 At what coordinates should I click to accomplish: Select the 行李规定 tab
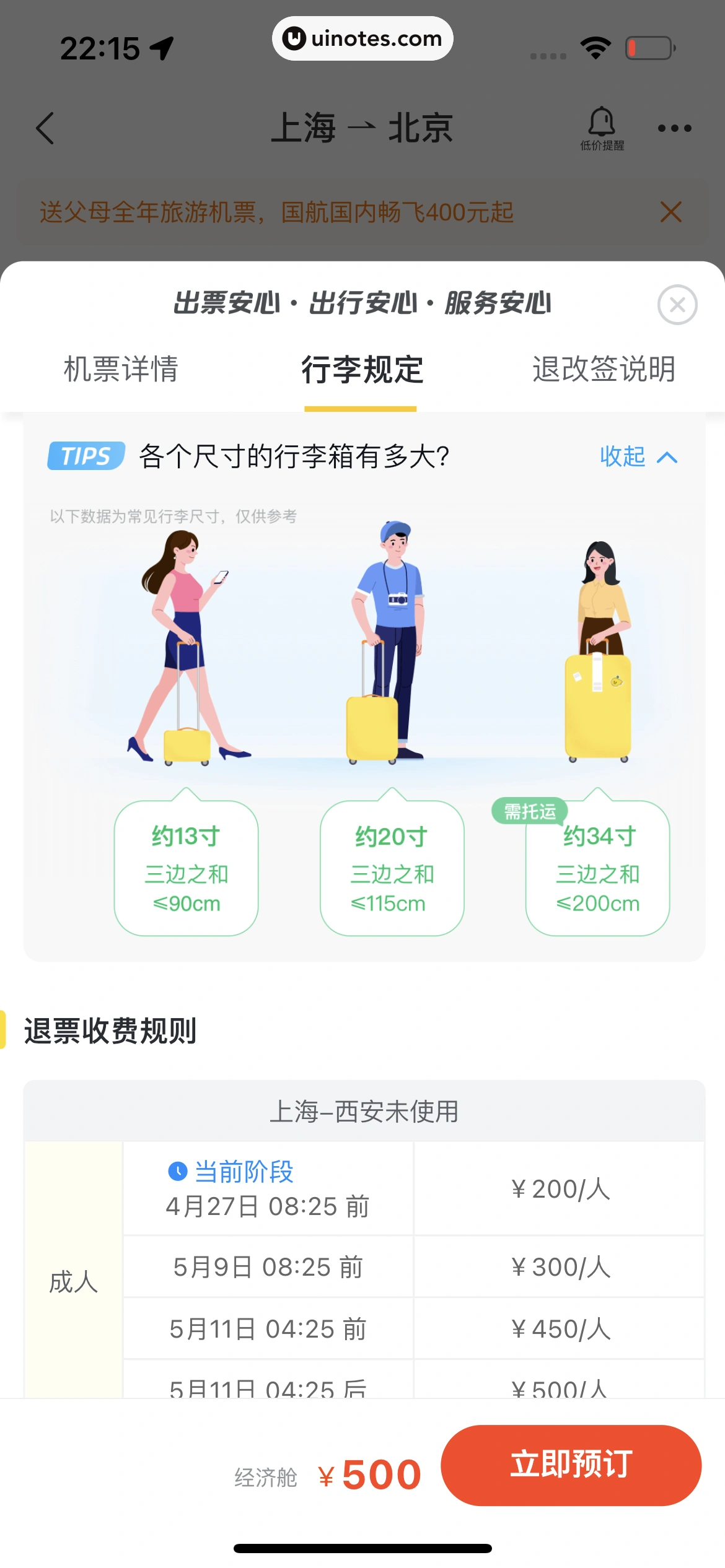click(x=362, y=370)
